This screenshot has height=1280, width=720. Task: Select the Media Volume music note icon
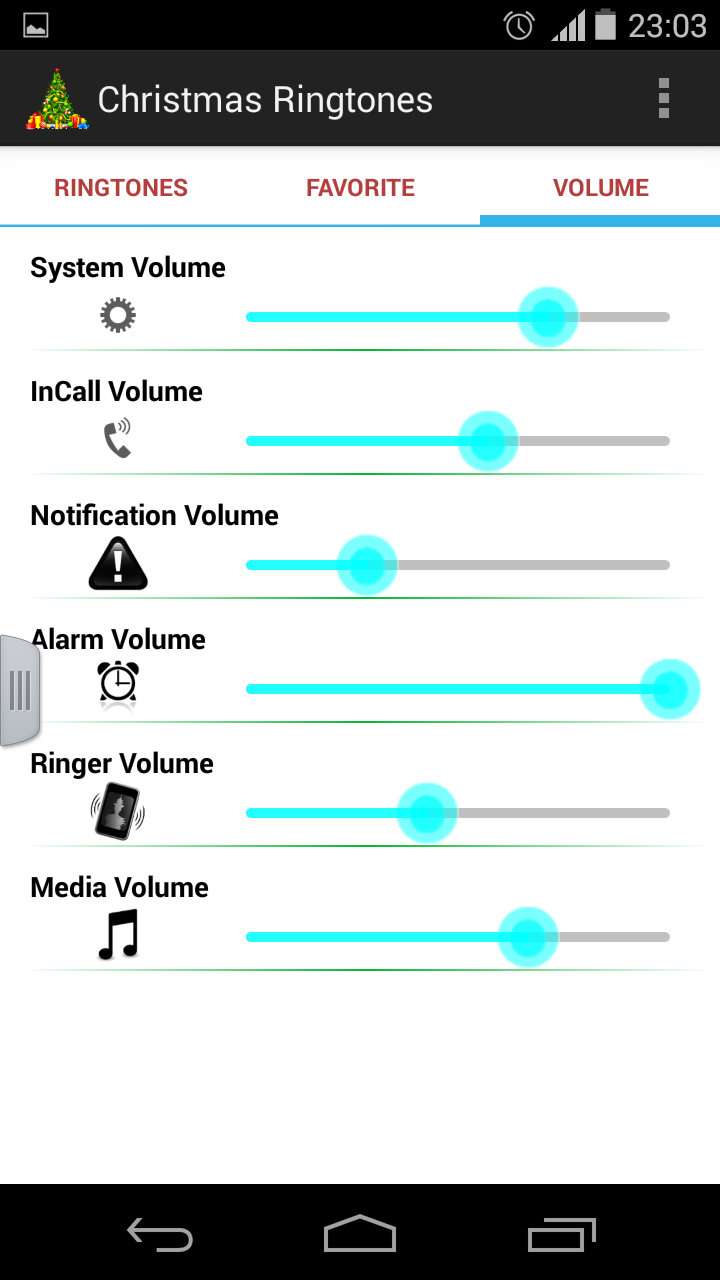pyautogui.click(x=118, y=934)
